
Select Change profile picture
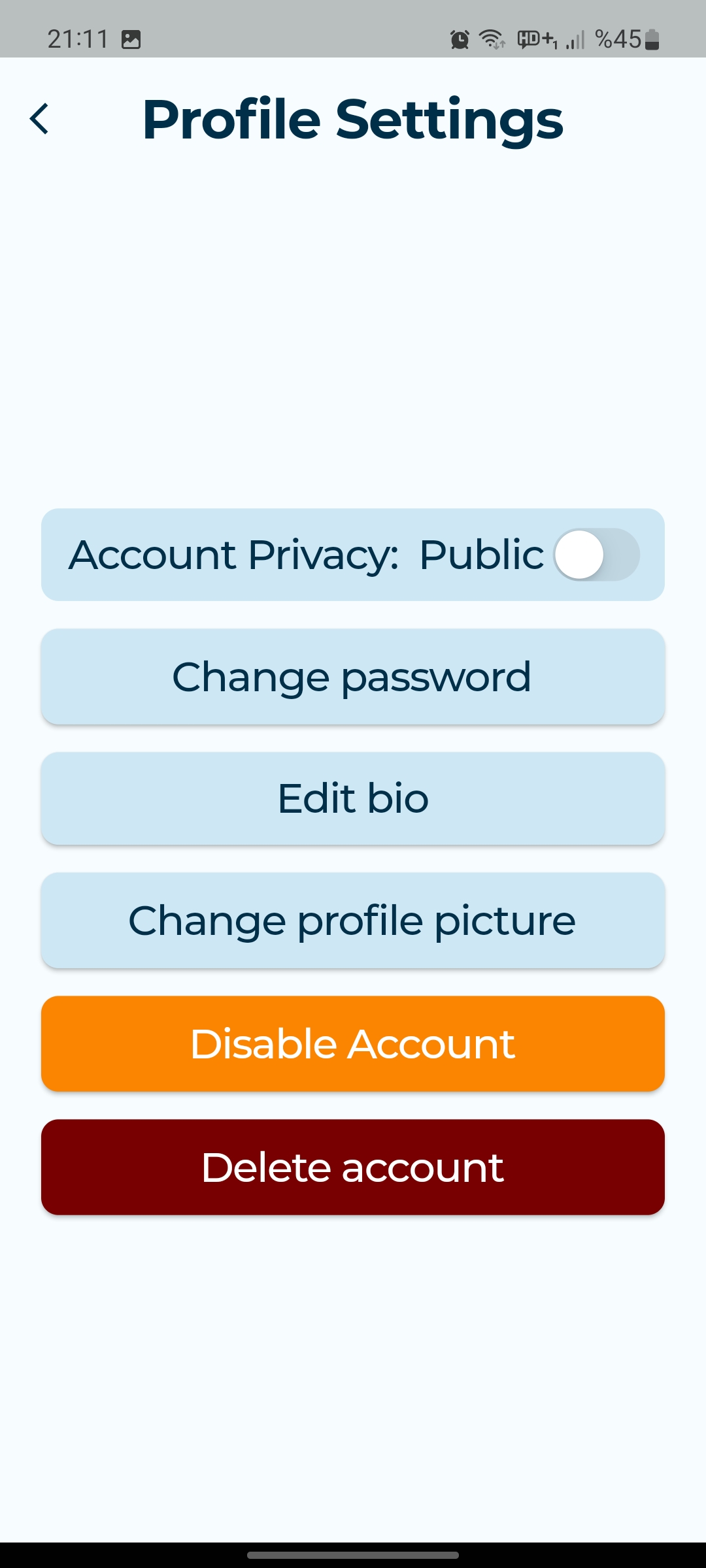[x=353, y=921]
